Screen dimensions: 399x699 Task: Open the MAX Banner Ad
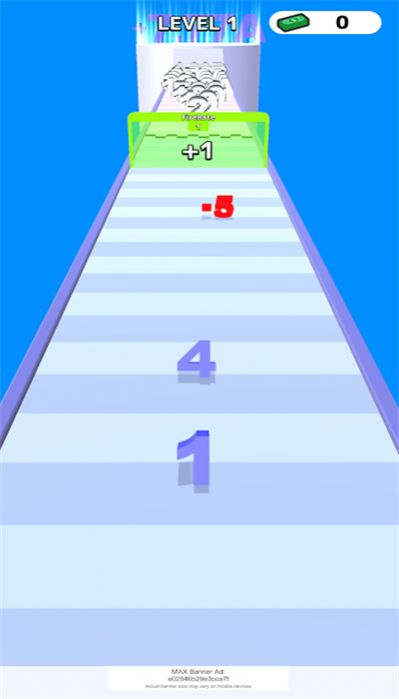[199, 678]
